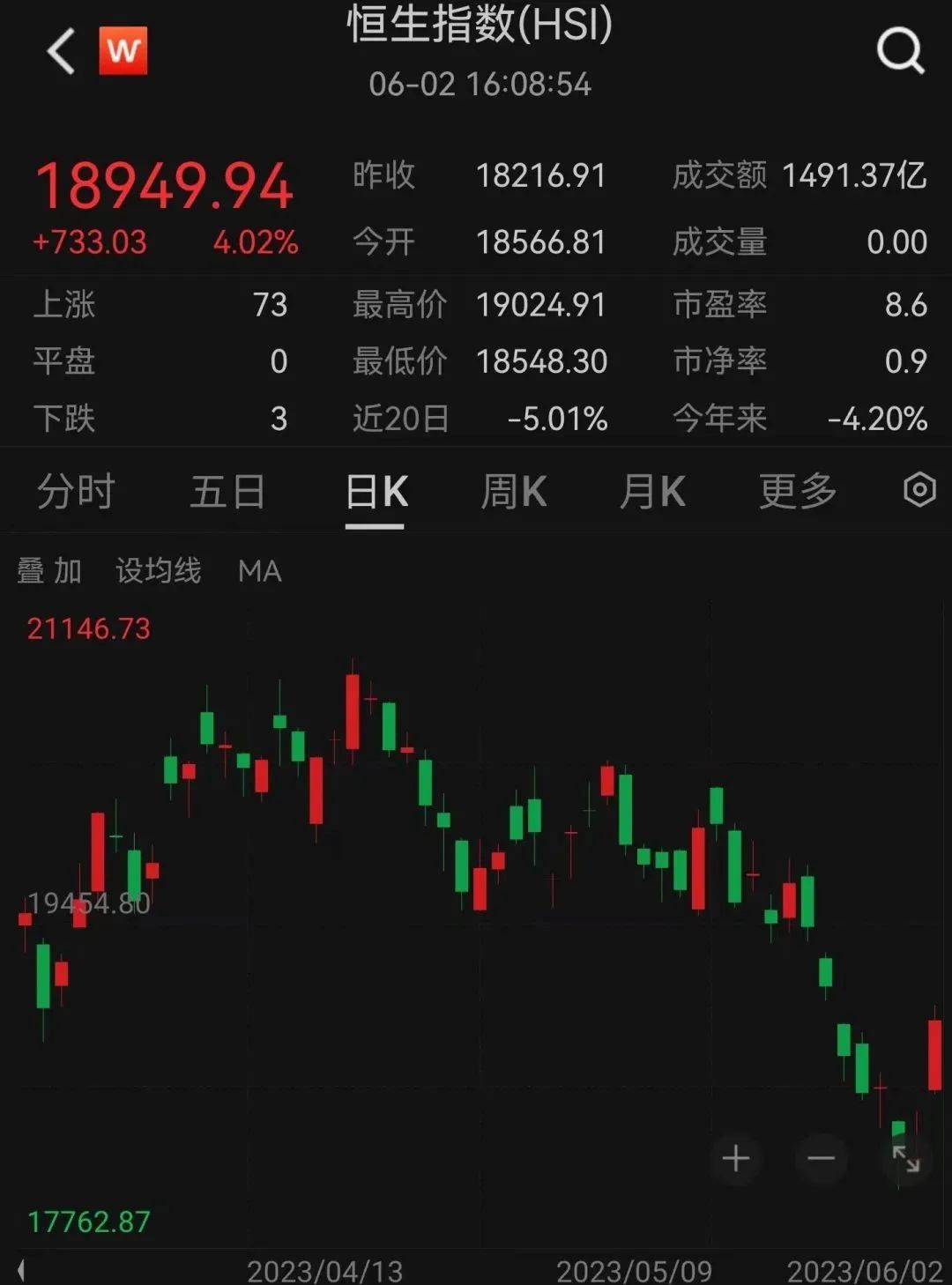Toggle 叠加 overlay comparison mode
Viewport: 952px width, 1285px height.
click(x=47, y=571)
